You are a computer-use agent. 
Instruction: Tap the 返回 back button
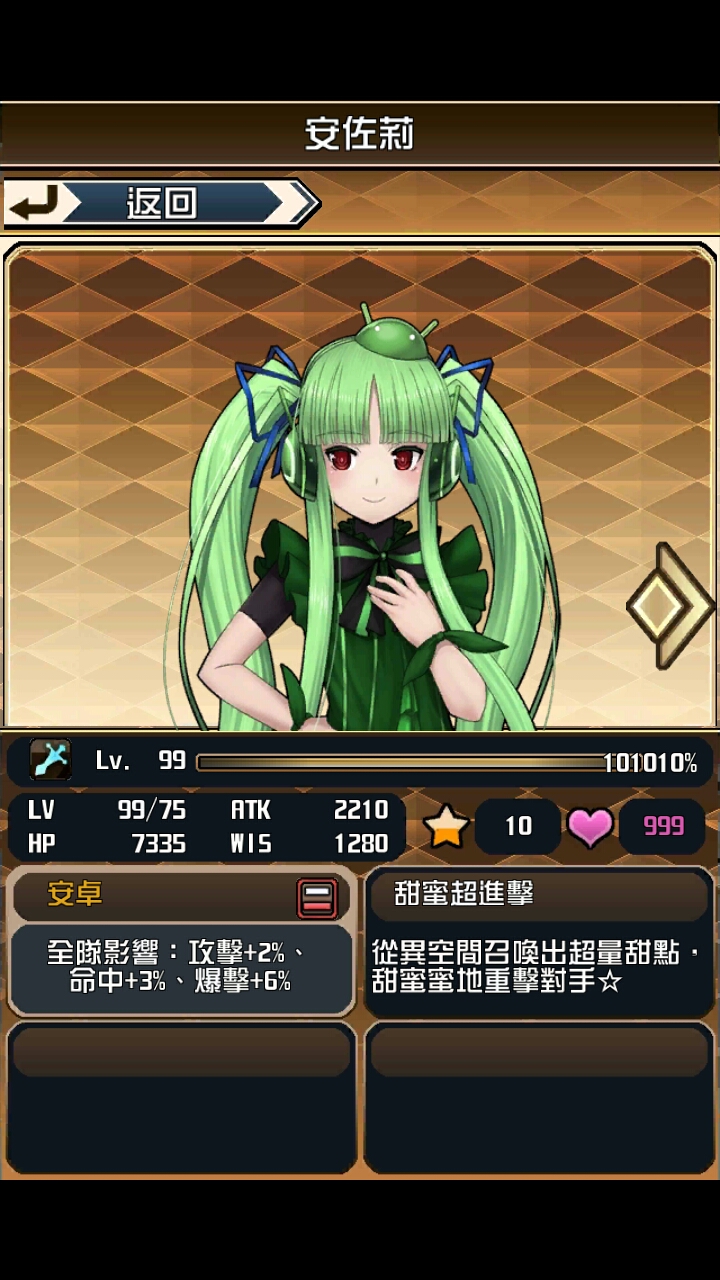160,203
